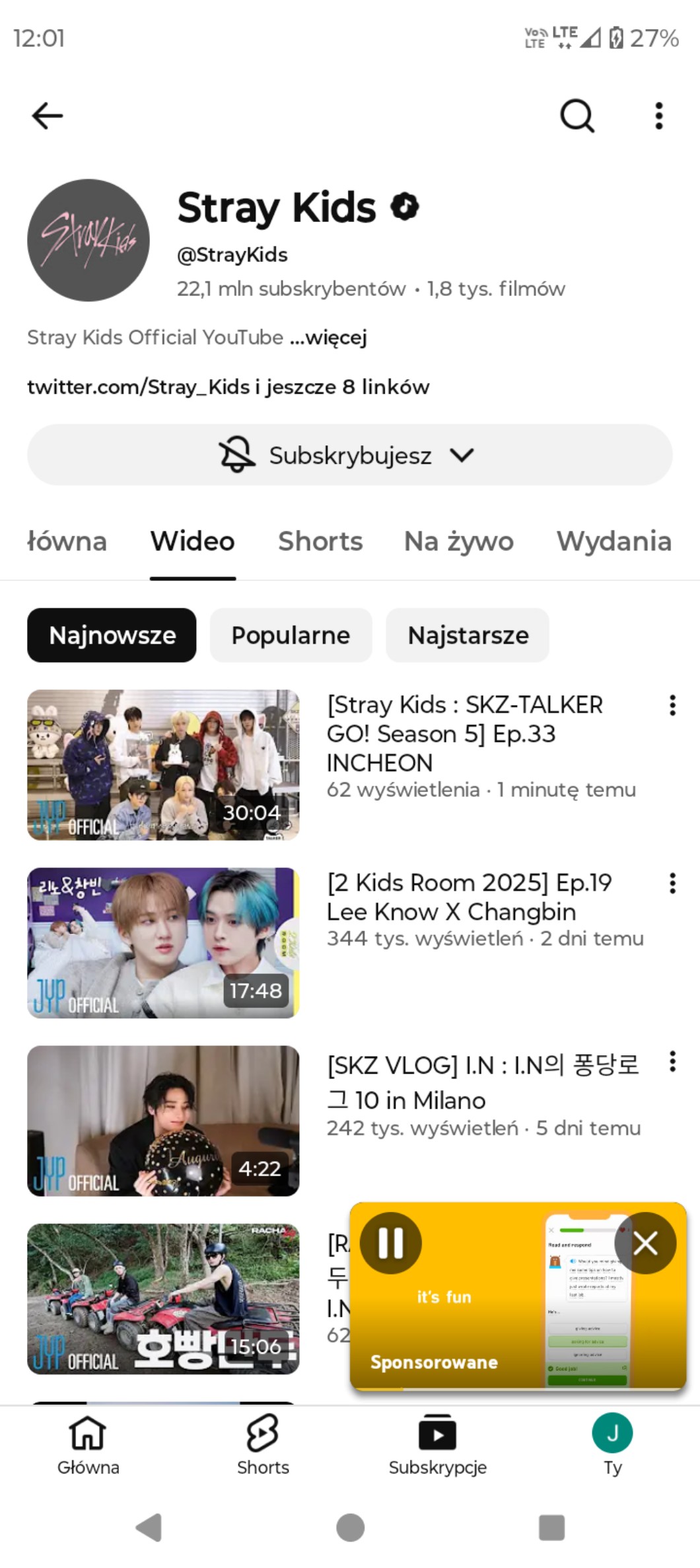Viewport: 700px width, 1568px height.
Task: Switch to the Shorts channel tab
Action: [320, 541]
